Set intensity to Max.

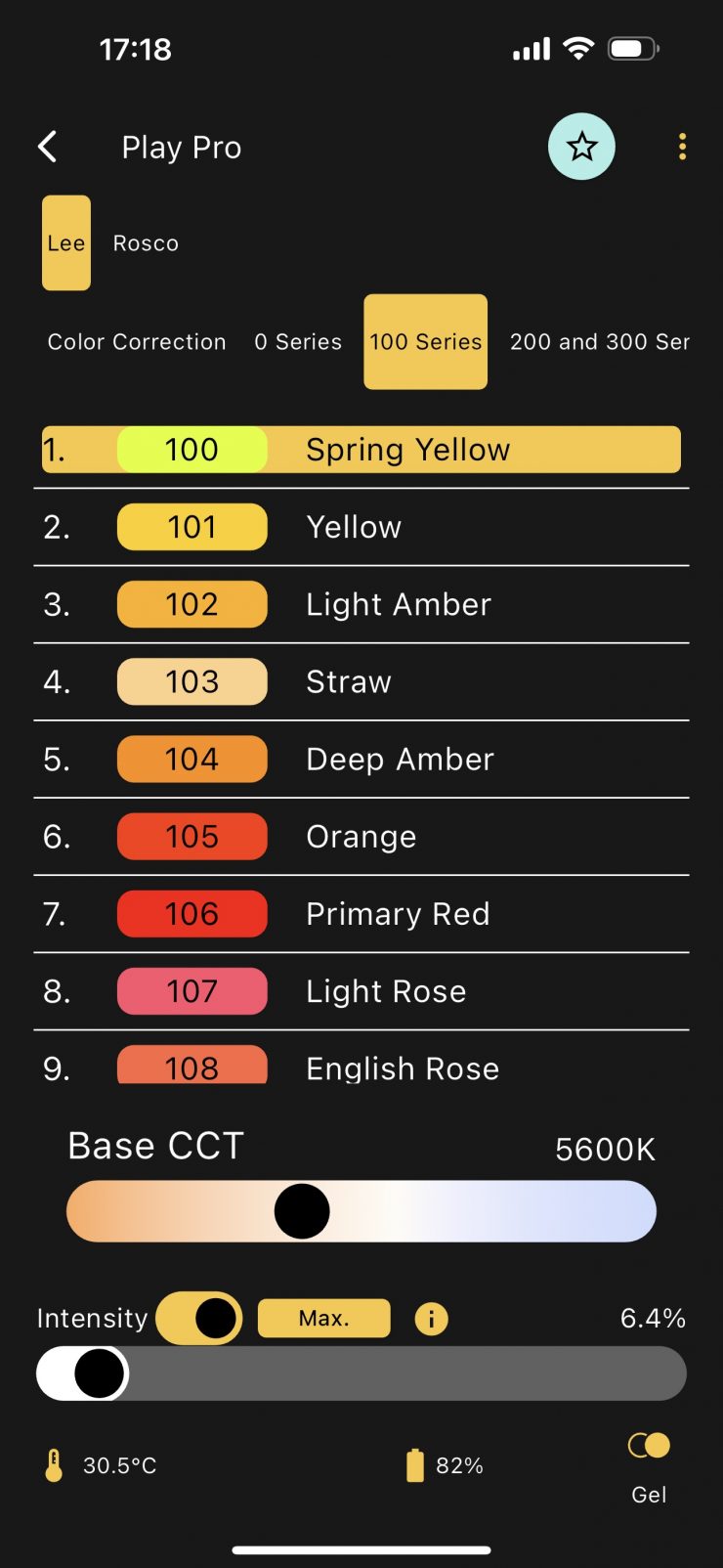(x=323, y=1318)
